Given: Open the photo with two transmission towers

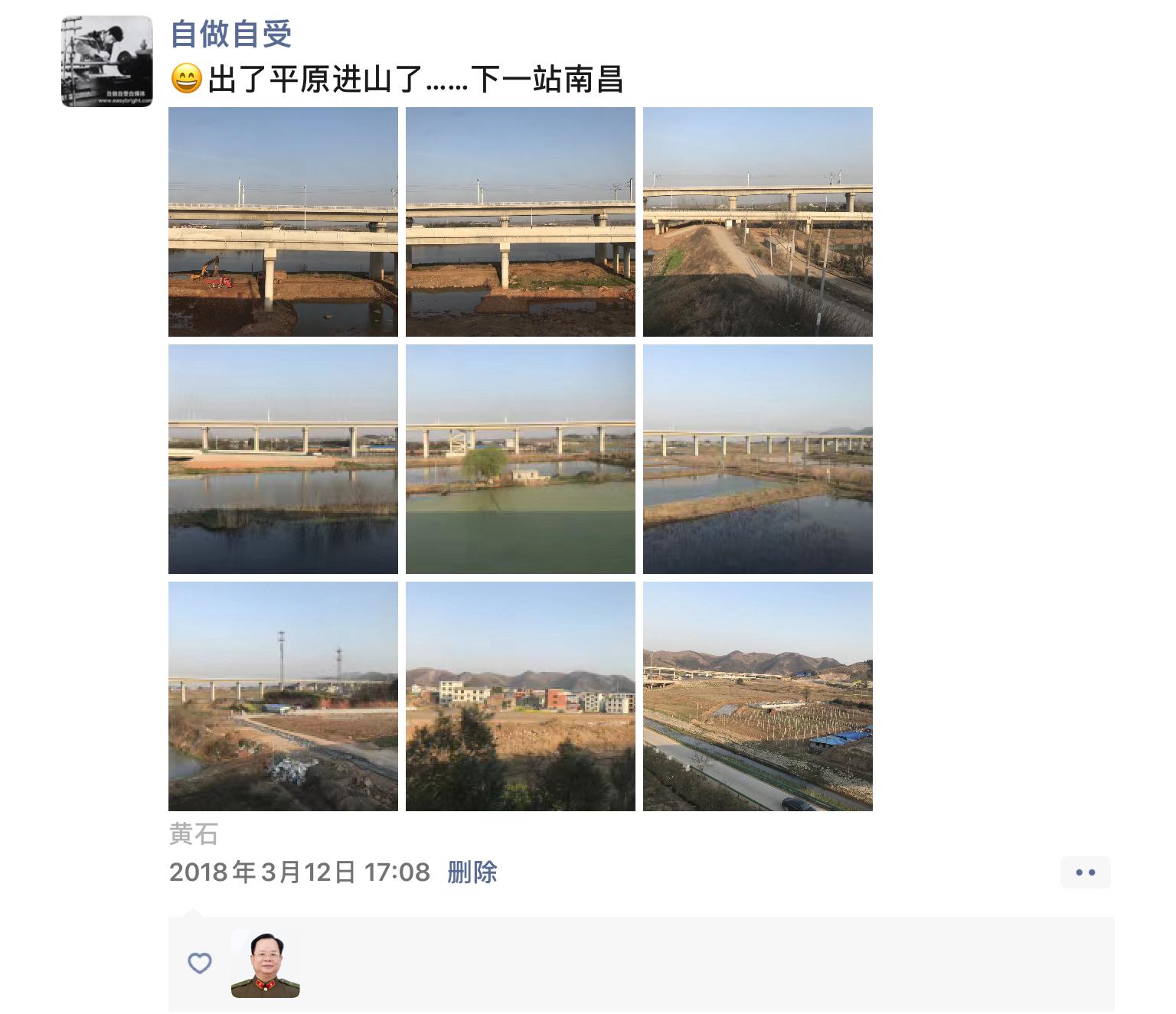Looking at the screenshot, I should [x=283, y=696].
